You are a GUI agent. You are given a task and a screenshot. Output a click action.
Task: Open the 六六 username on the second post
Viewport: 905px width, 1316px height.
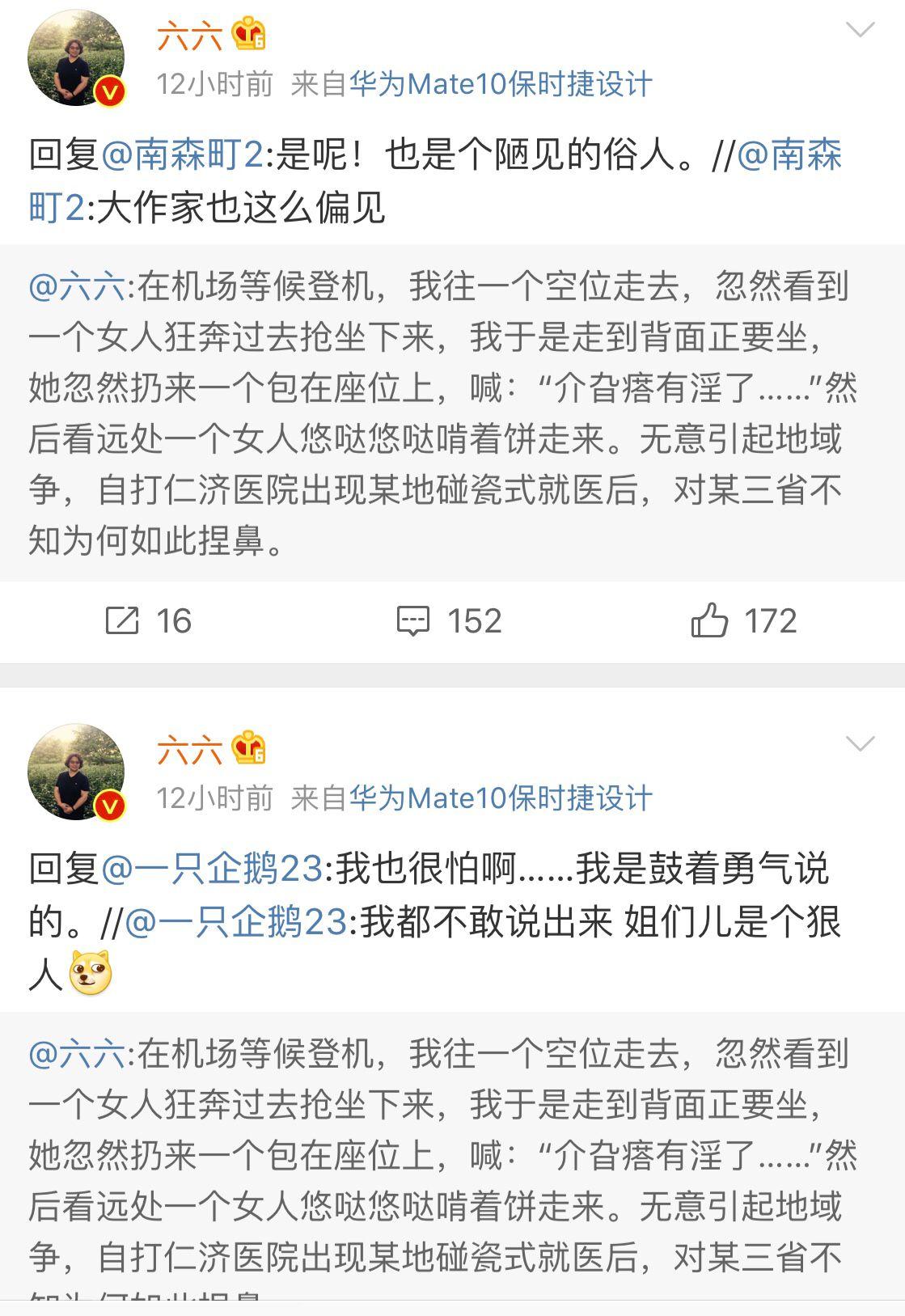click(190, 750)
